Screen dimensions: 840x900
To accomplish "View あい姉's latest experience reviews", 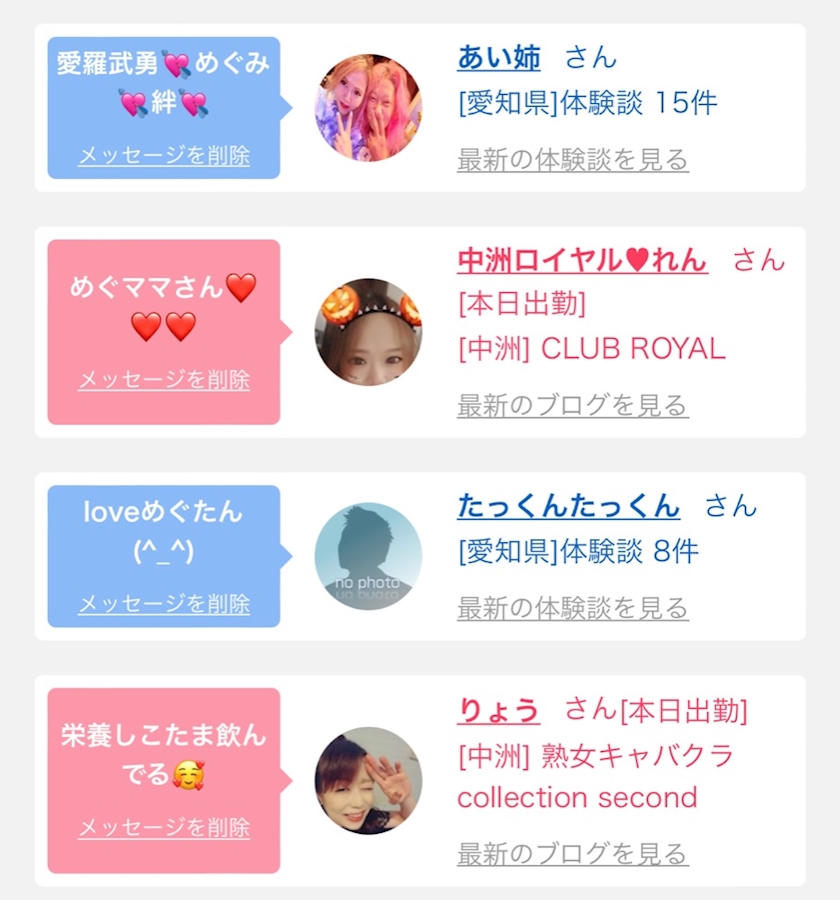I will (572, 160).
